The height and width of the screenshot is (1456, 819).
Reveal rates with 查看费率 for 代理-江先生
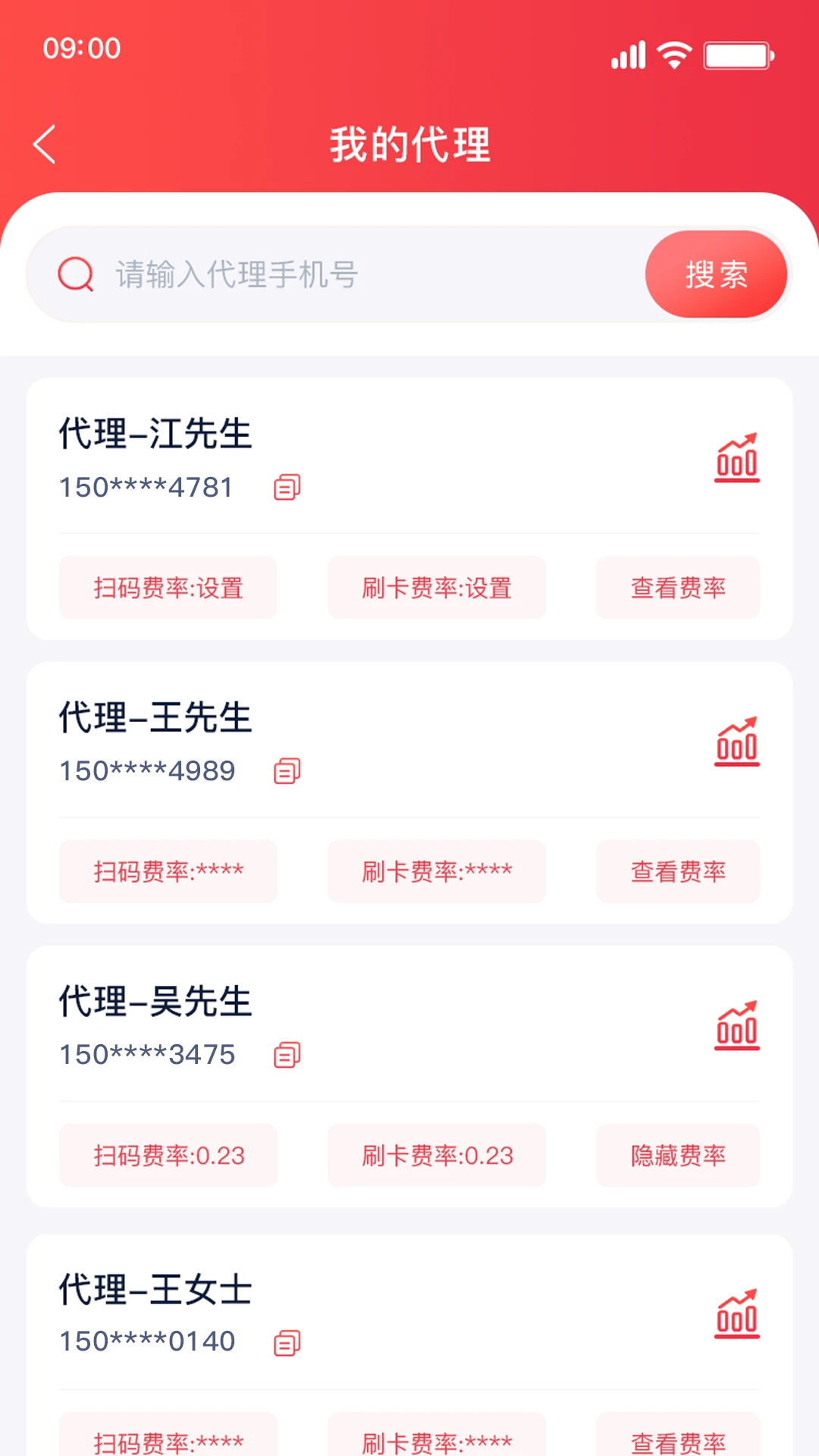[678, 588]
